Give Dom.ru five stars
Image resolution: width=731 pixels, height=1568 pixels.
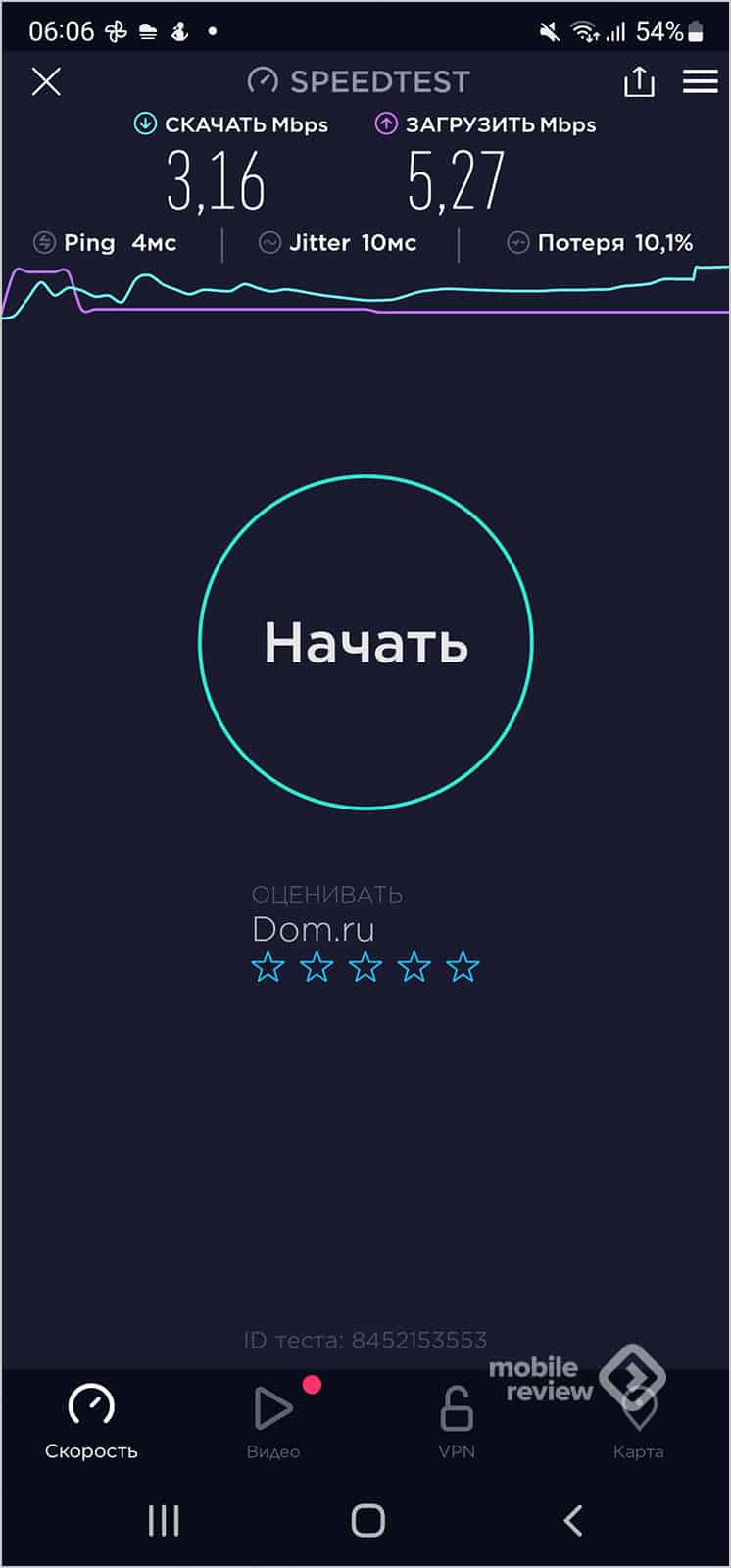[x=463, y=967]
